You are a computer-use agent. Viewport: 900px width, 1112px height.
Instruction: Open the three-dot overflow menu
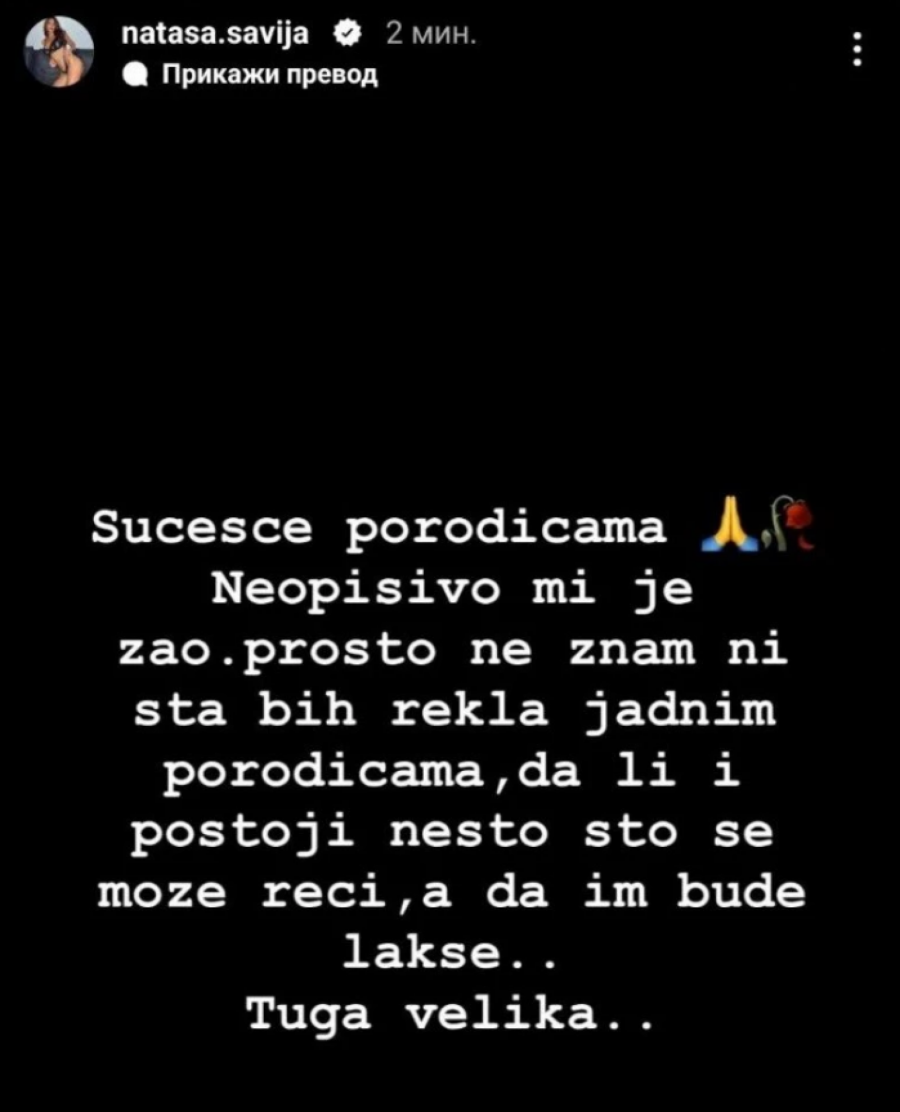coord(857,48)
